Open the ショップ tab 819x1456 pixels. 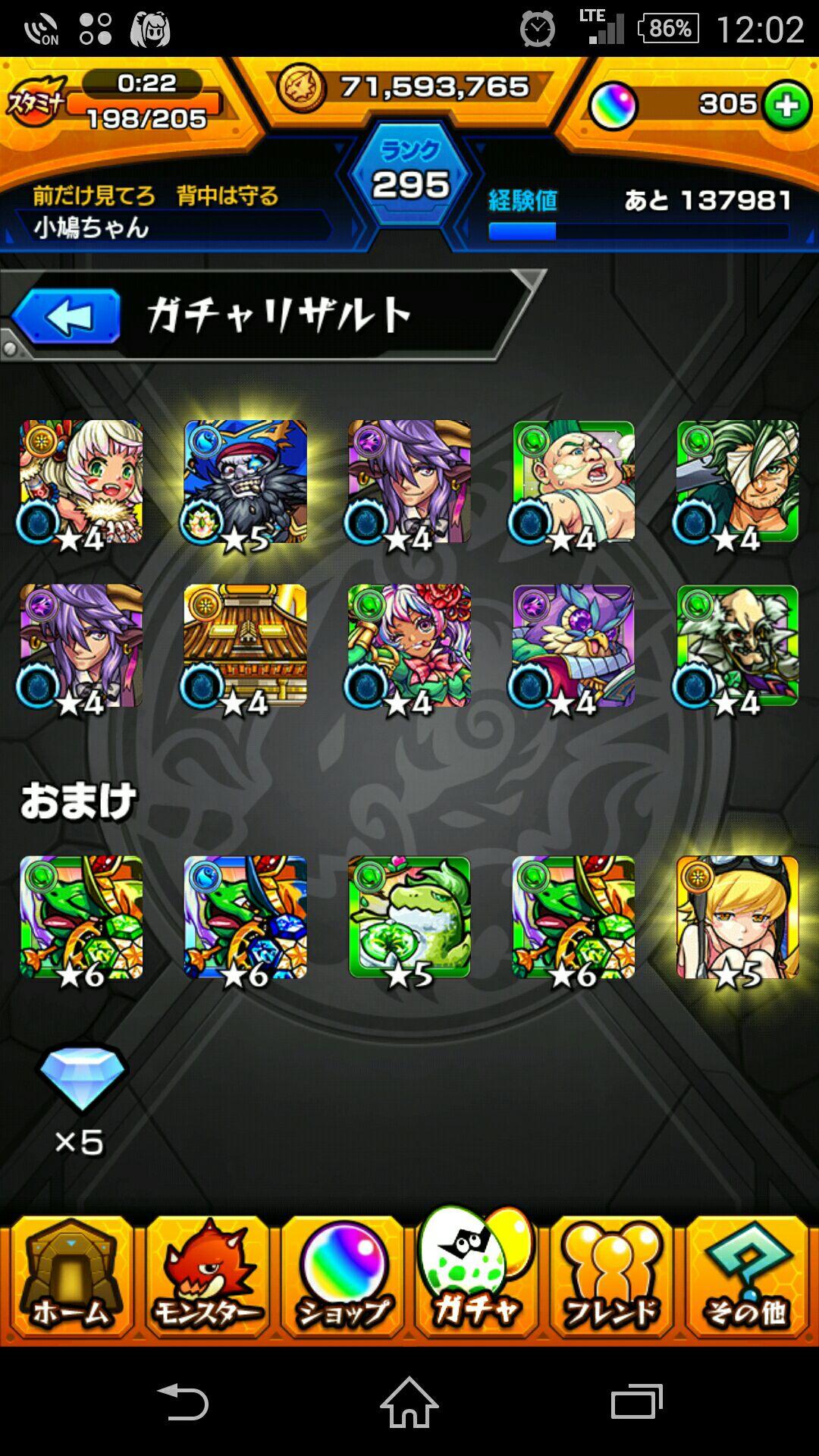coord(342,1280)
